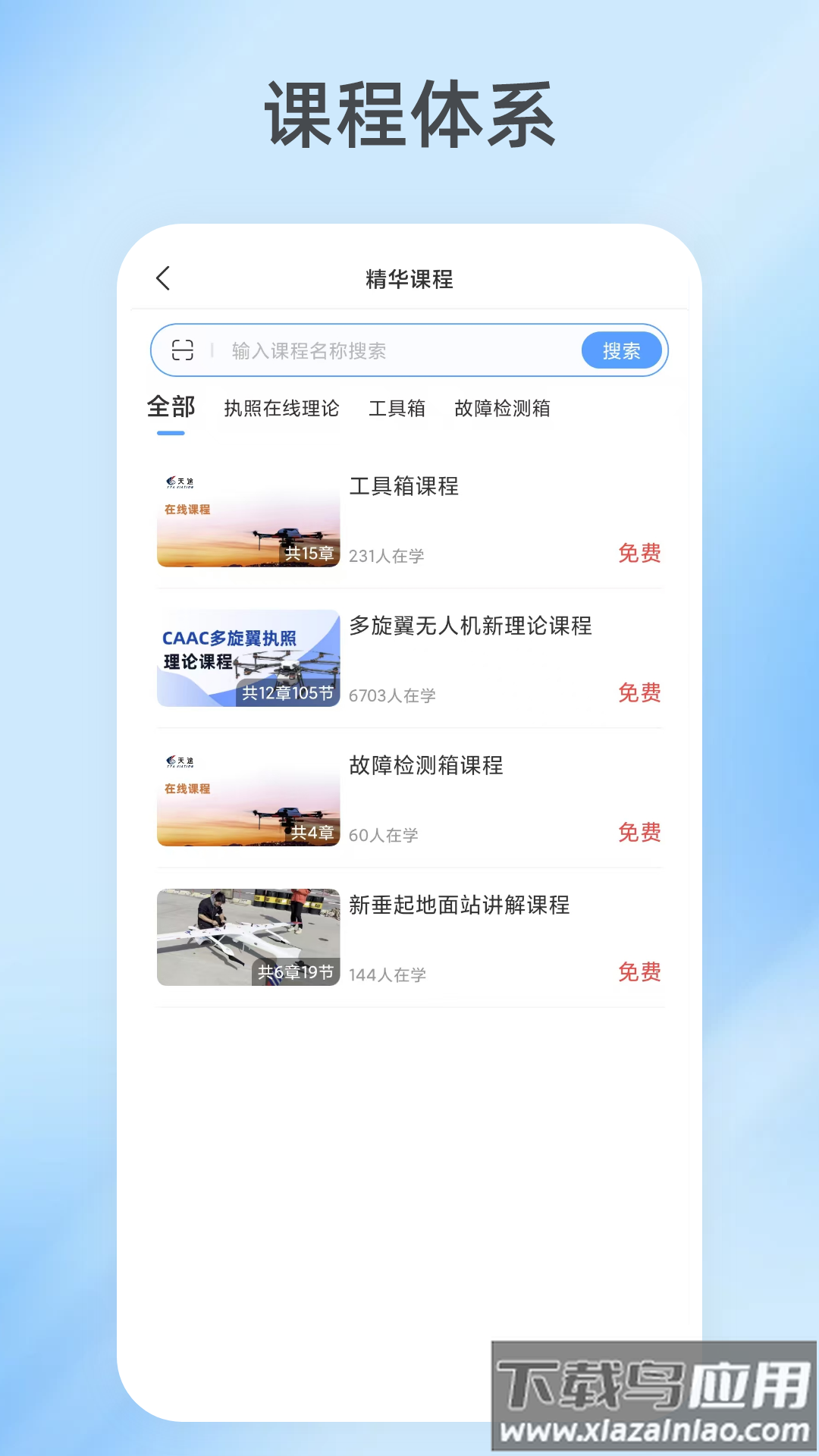Tap the scan icon in the search bar

(x=182, y=350)
